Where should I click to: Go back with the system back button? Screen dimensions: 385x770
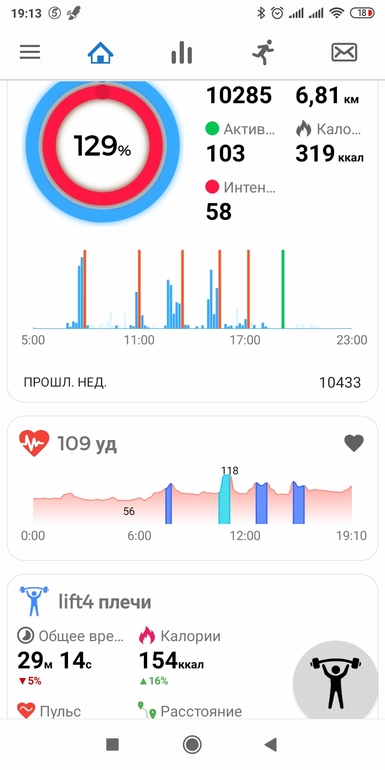coord(271,745)
